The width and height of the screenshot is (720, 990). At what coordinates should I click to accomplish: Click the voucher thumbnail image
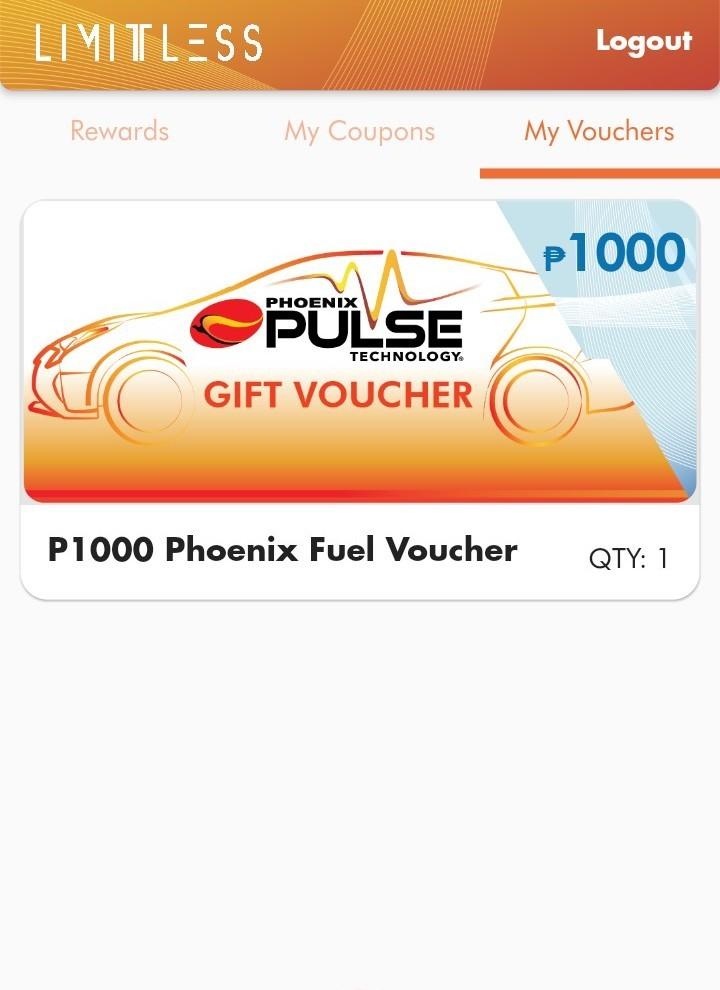(360, 350)
